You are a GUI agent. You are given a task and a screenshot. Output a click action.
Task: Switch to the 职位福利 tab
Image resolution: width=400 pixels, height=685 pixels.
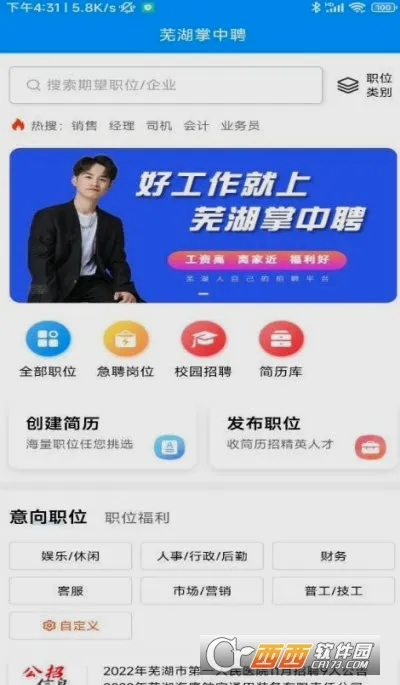(137, 518)
